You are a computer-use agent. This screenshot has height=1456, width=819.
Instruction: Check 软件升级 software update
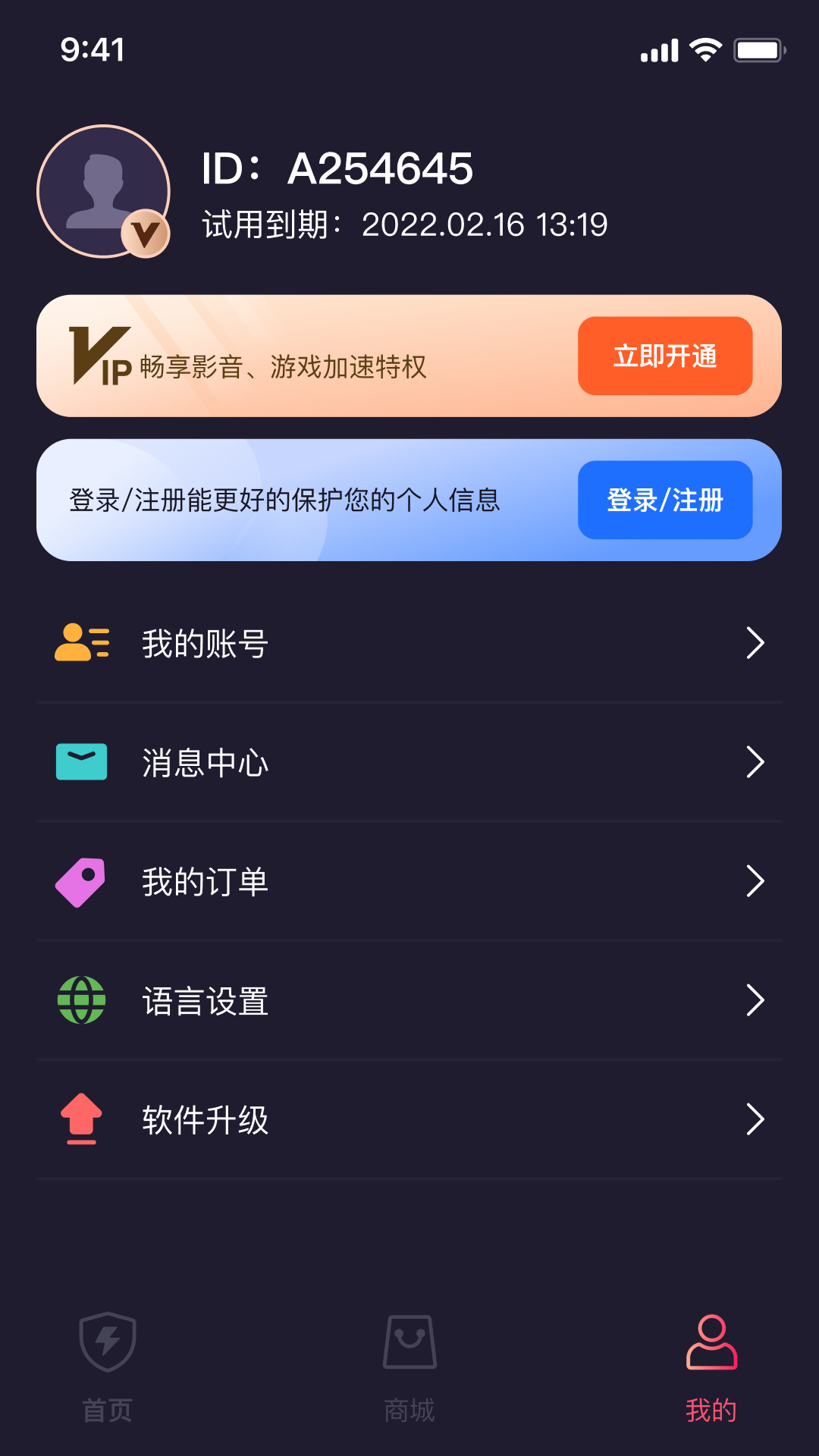coord(409,1119)
